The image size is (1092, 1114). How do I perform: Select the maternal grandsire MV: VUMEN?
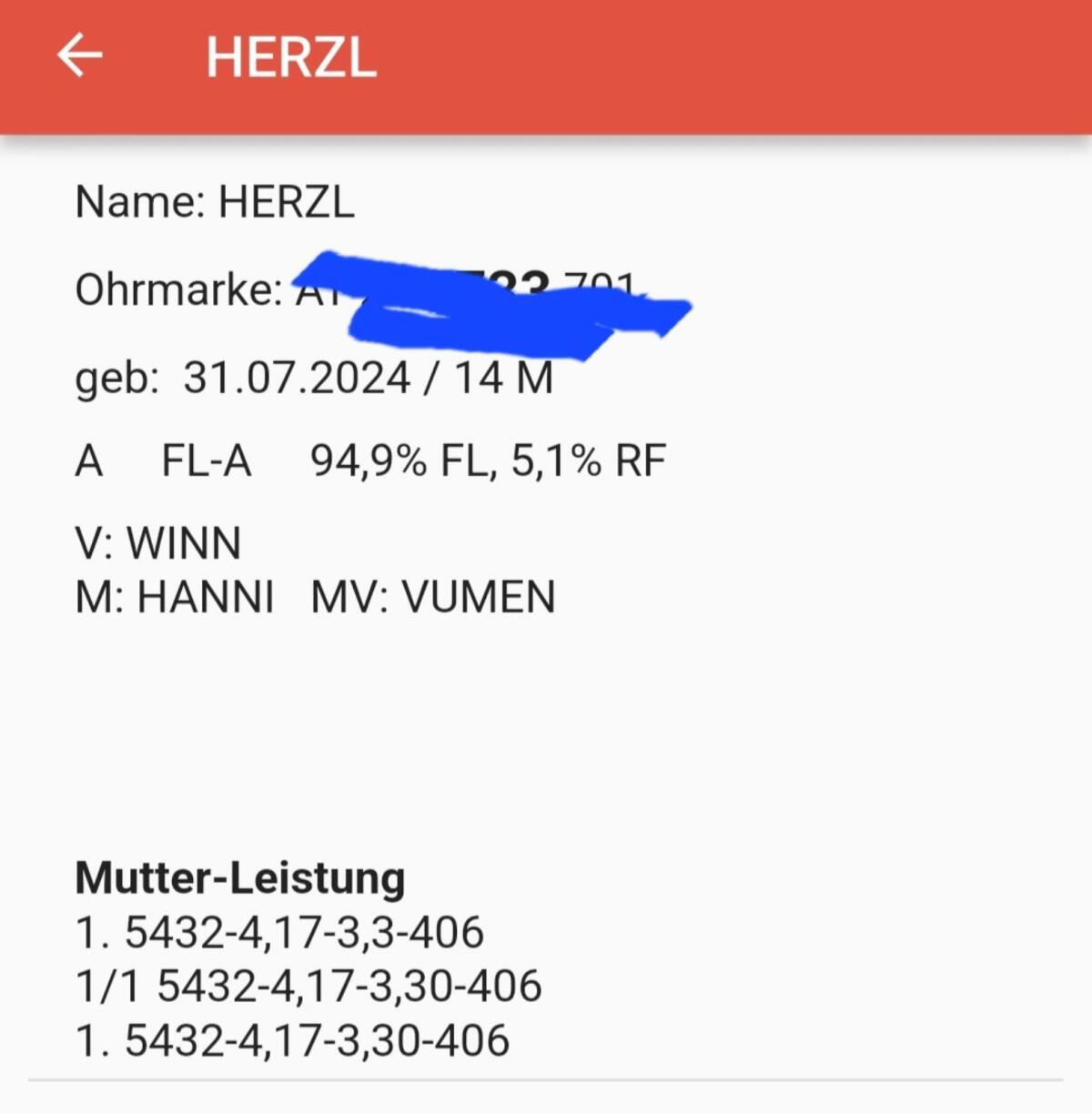tap(432, 596)
